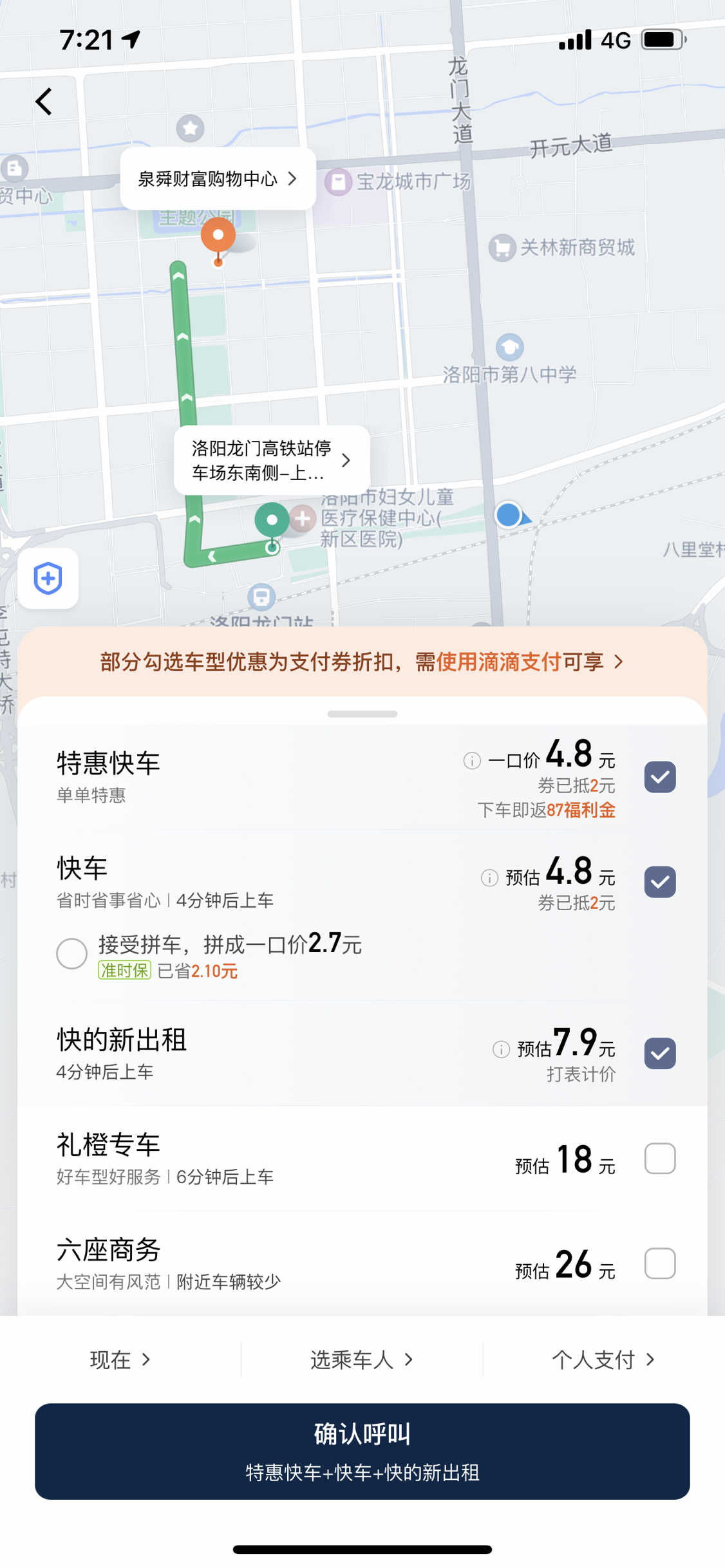Edit pickup point 洛阳龙门高铁站停车场
This screenshot has height=1568, width=725.
click(272, 460)
